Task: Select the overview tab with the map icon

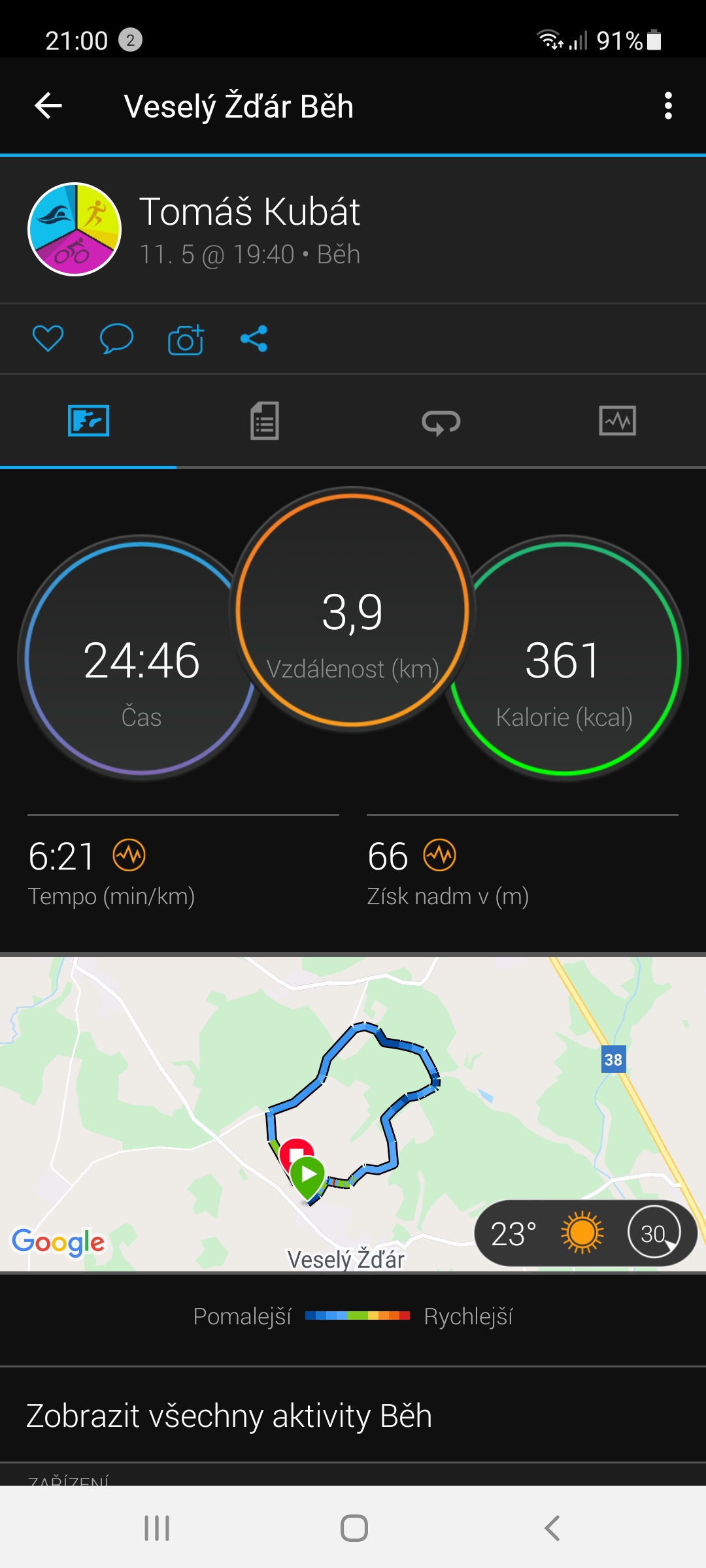Action: click(x=88, y=421)
